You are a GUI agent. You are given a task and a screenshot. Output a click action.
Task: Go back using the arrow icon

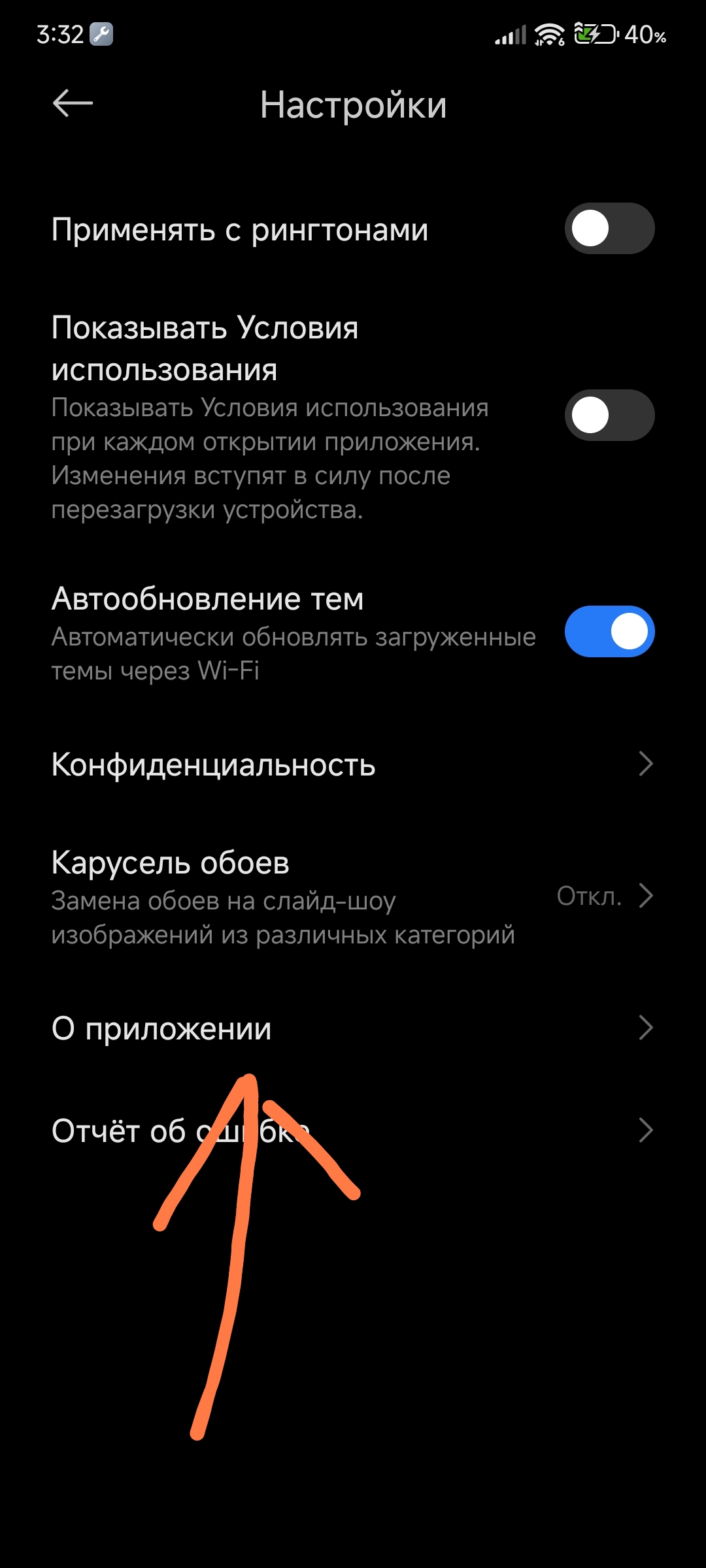coord(73,103)
